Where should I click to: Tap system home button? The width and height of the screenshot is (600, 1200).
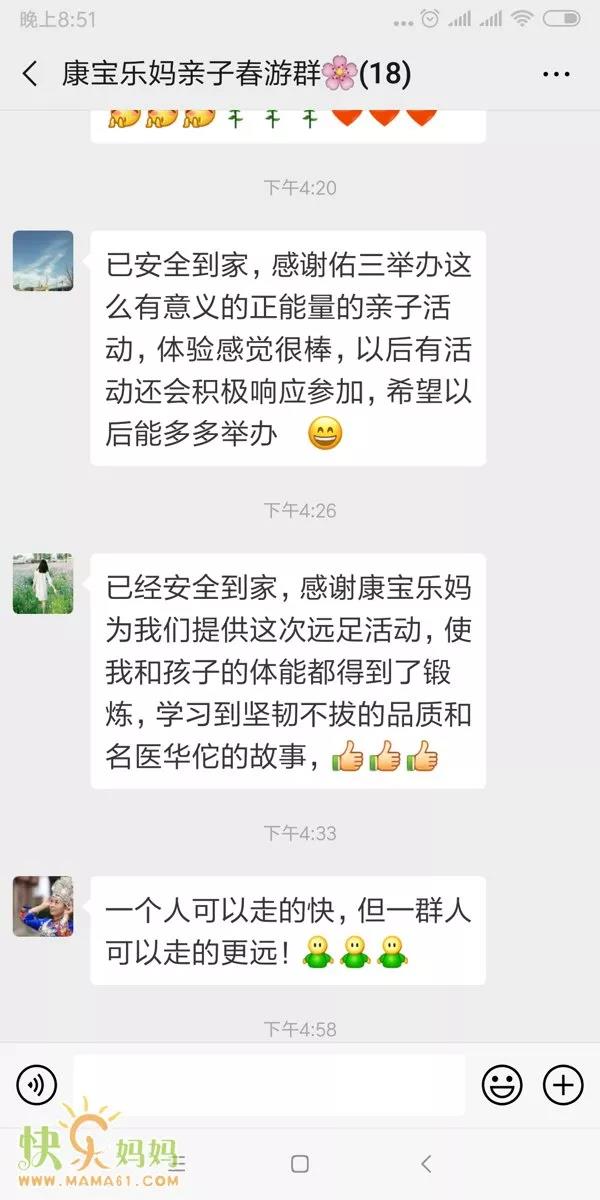[299, 1164]
